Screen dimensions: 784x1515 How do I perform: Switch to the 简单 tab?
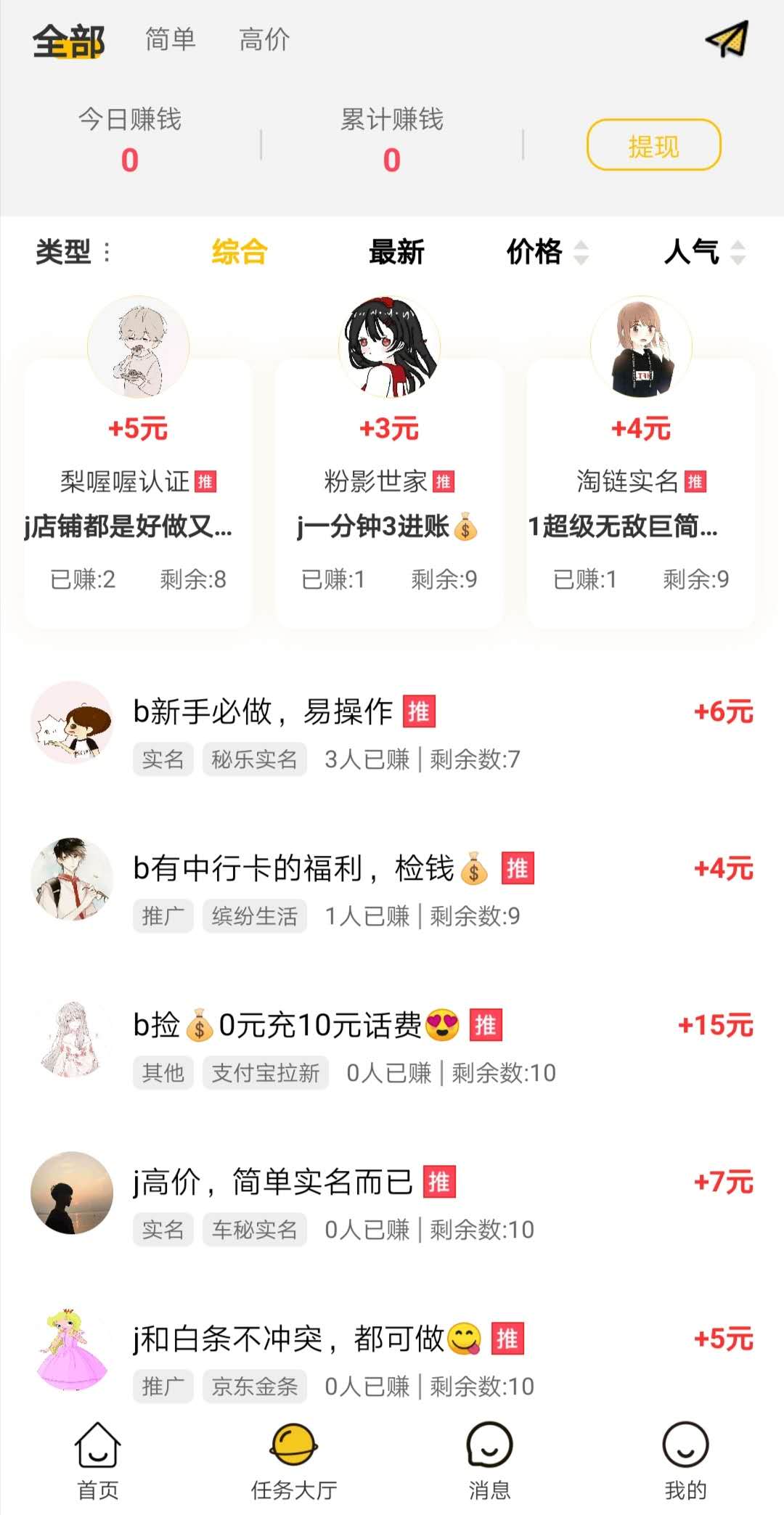tap(171, 39)
